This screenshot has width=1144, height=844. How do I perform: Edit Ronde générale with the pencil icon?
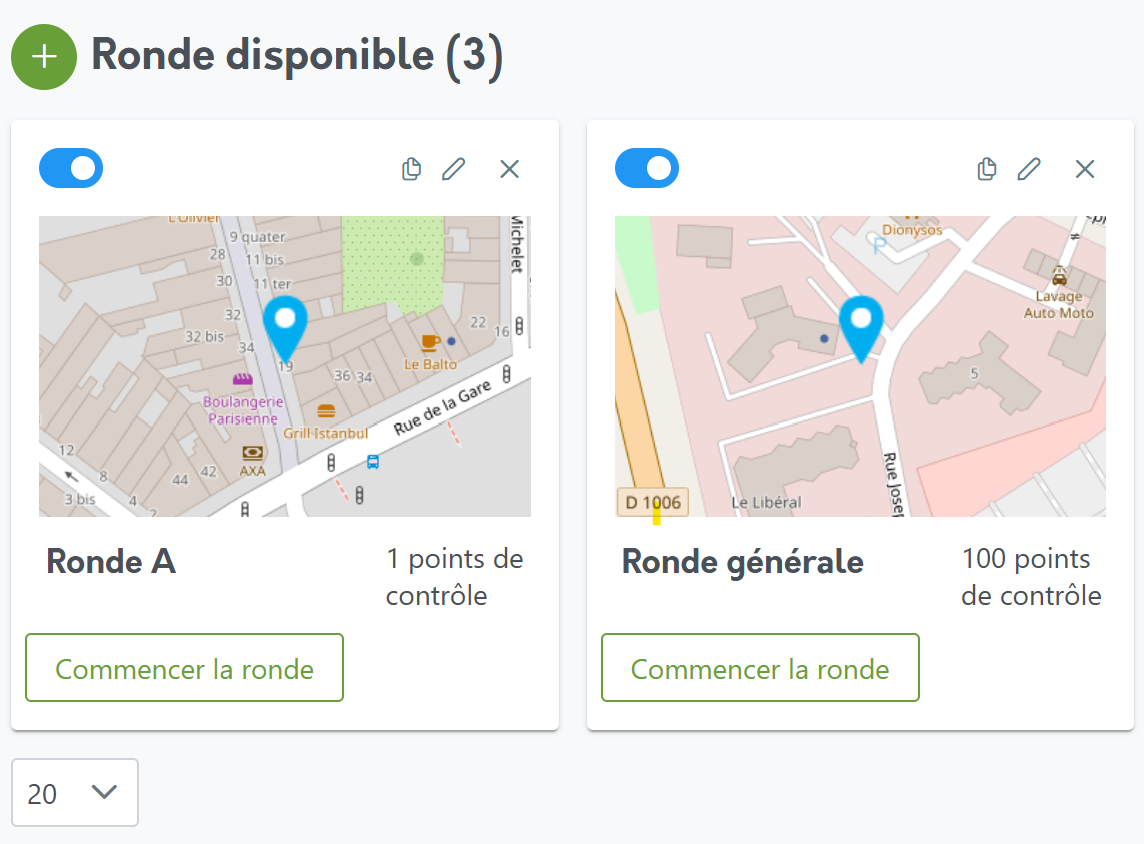click(x=1029, y=169)
